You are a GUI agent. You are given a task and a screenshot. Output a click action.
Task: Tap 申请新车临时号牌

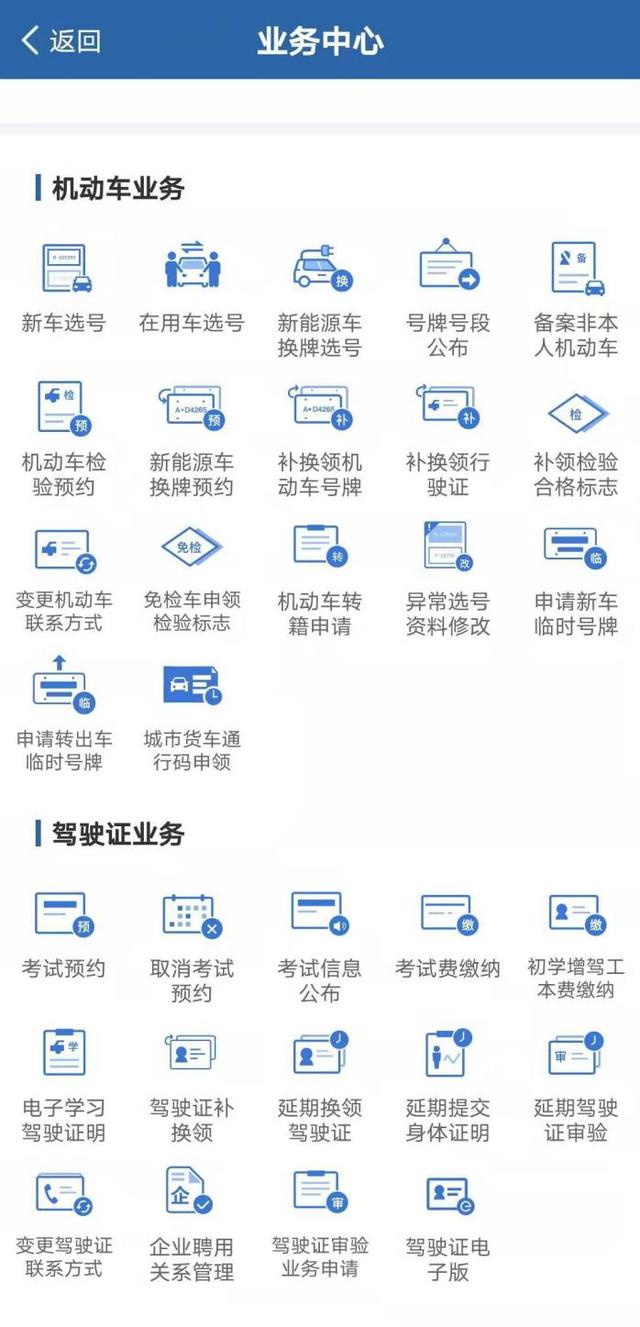click(x=576, y=578)
